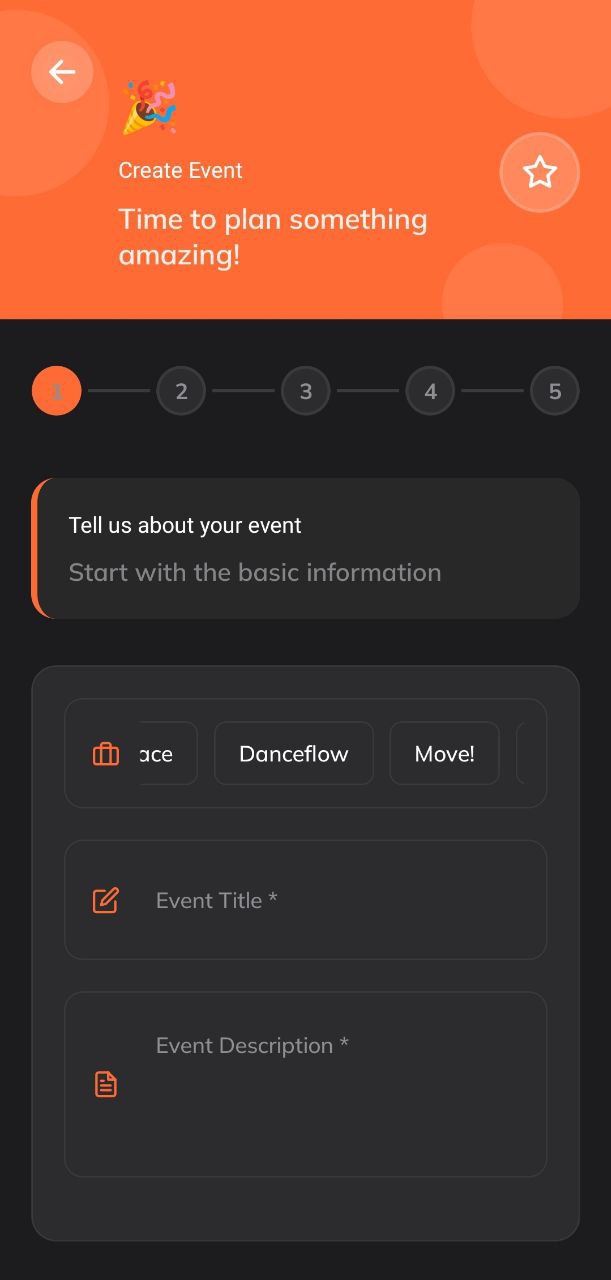The height and width of the screenshot is (1280, 611).
Task: Jump to step 3
Action: coord(306,391)
